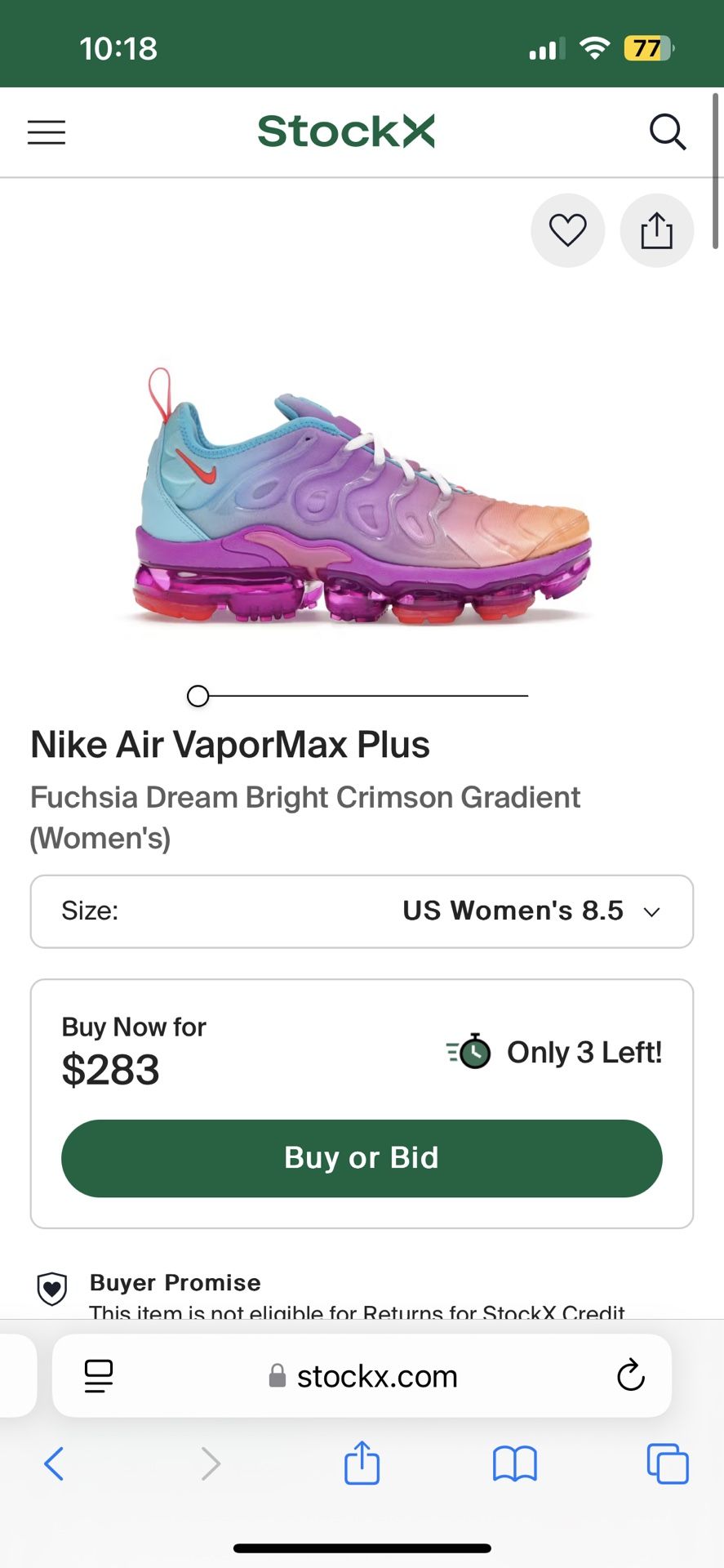Open the search on StockX
Image resolution: width=724 pixels, height=1568 pixels.
[668, 131]
